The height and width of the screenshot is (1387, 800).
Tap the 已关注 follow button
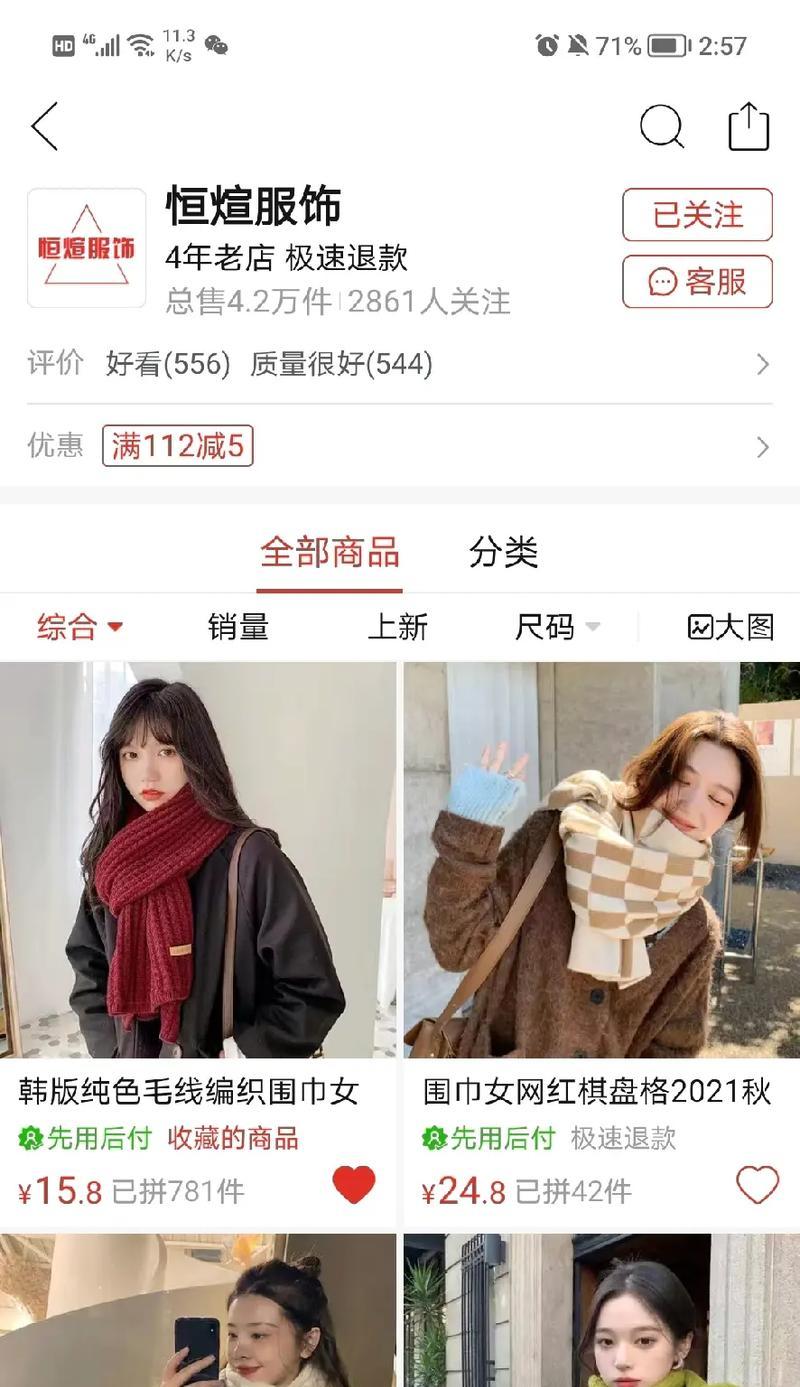pyautogui.click(x=697, y=215)
